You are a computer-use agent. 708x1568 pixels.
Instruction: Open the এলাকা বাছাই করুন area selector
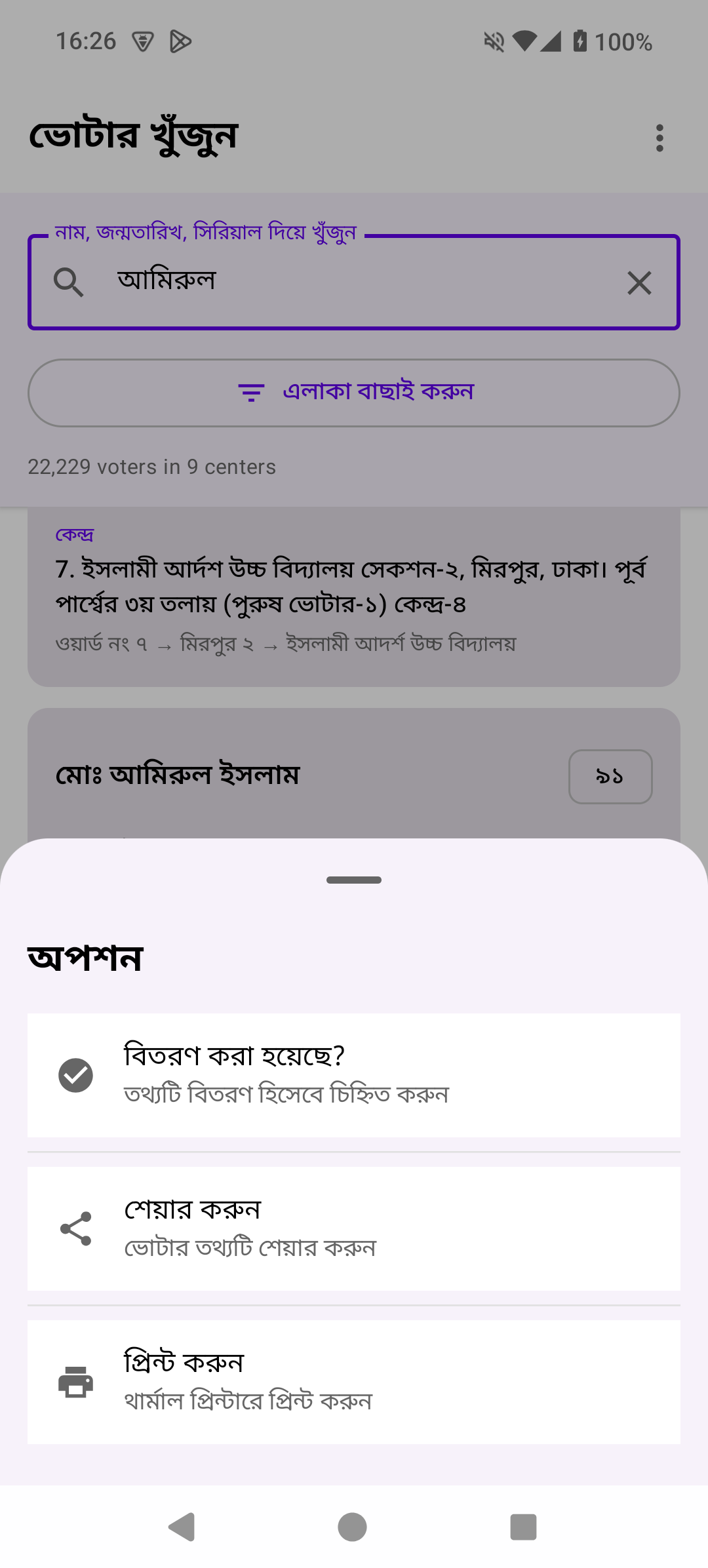pyautogui.click(x=354, y=392)
